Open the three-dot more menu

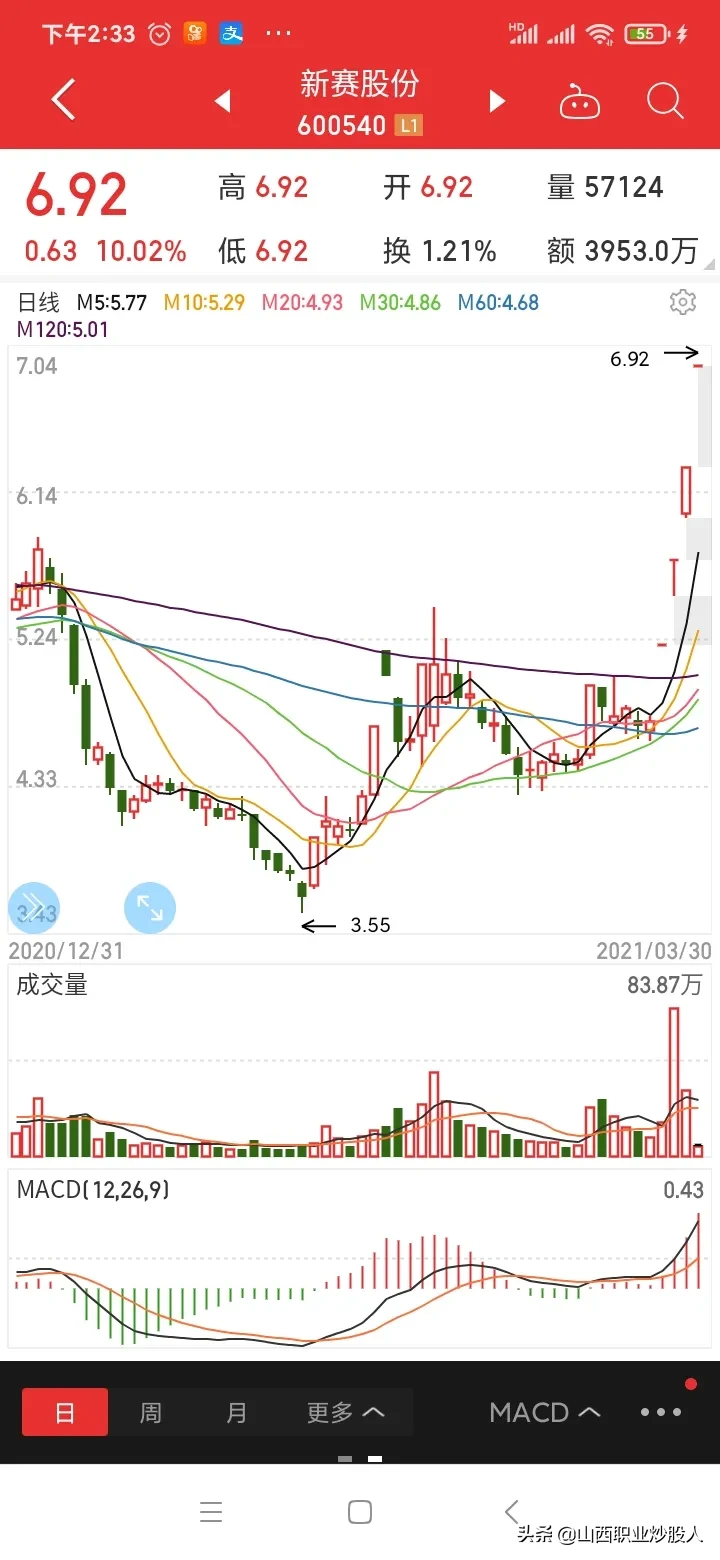click(661, 1412)
